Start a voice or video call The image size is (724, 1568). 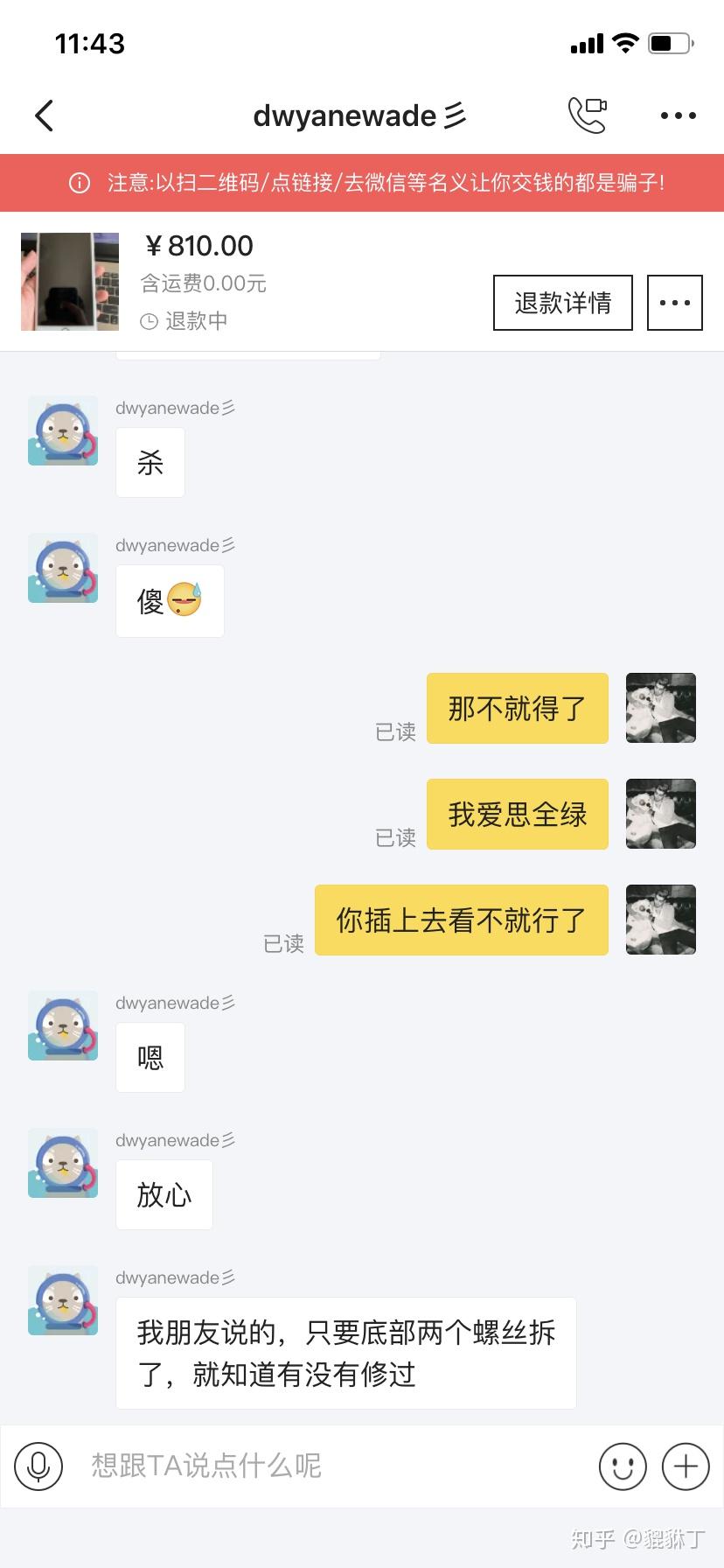tap(587, 115)
